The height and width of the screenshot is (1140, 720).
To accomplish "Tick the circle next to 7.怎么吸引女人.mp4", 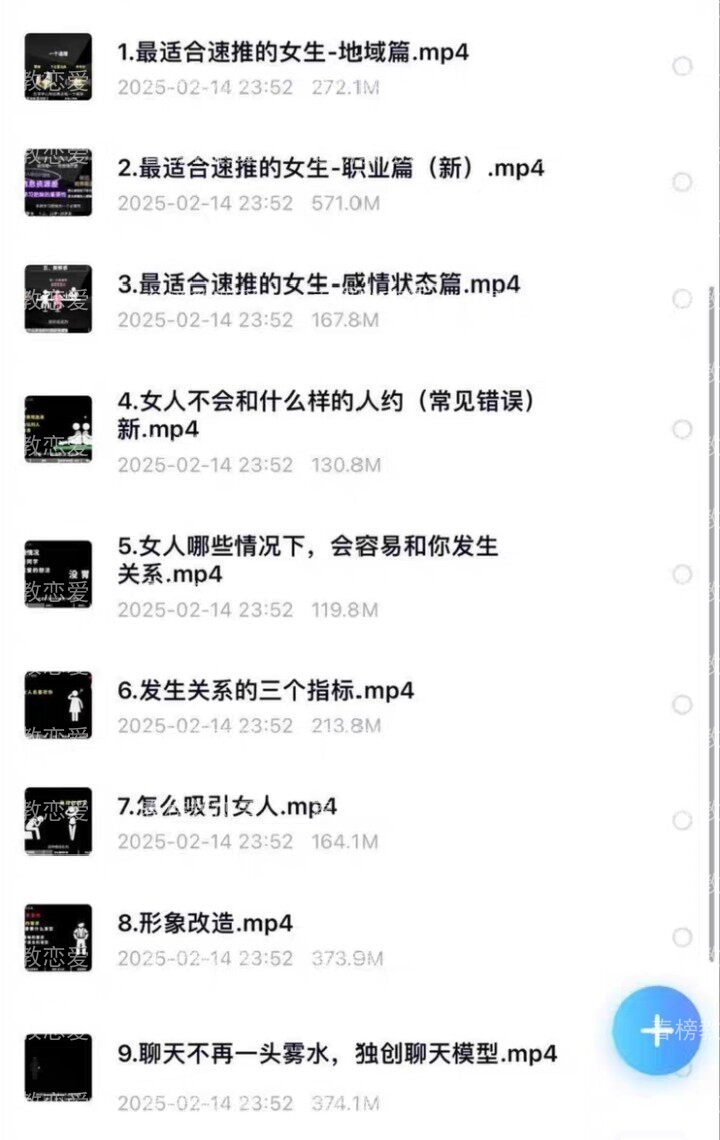I will 682,820.
